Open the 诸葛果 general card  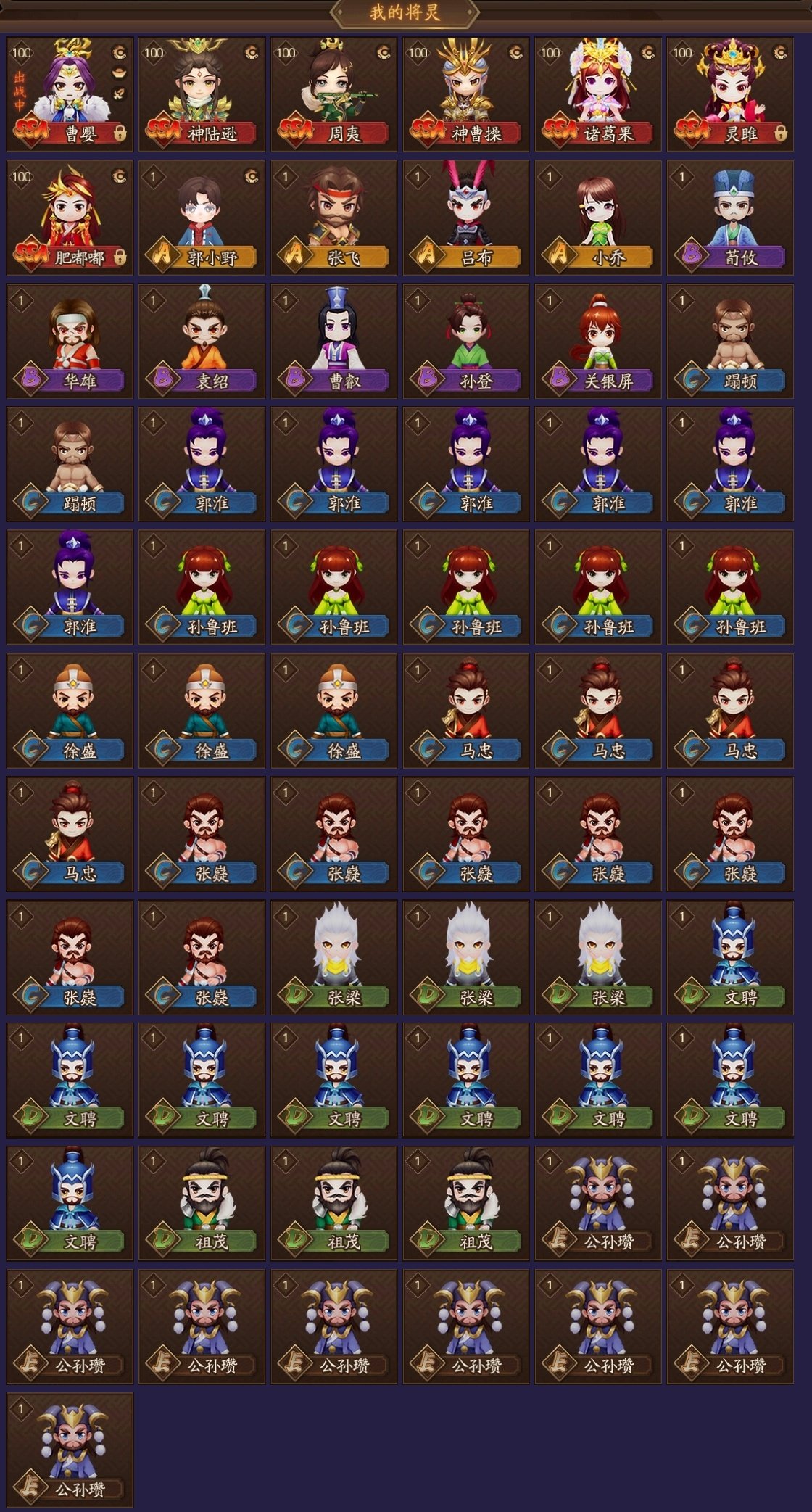(598, 94)
